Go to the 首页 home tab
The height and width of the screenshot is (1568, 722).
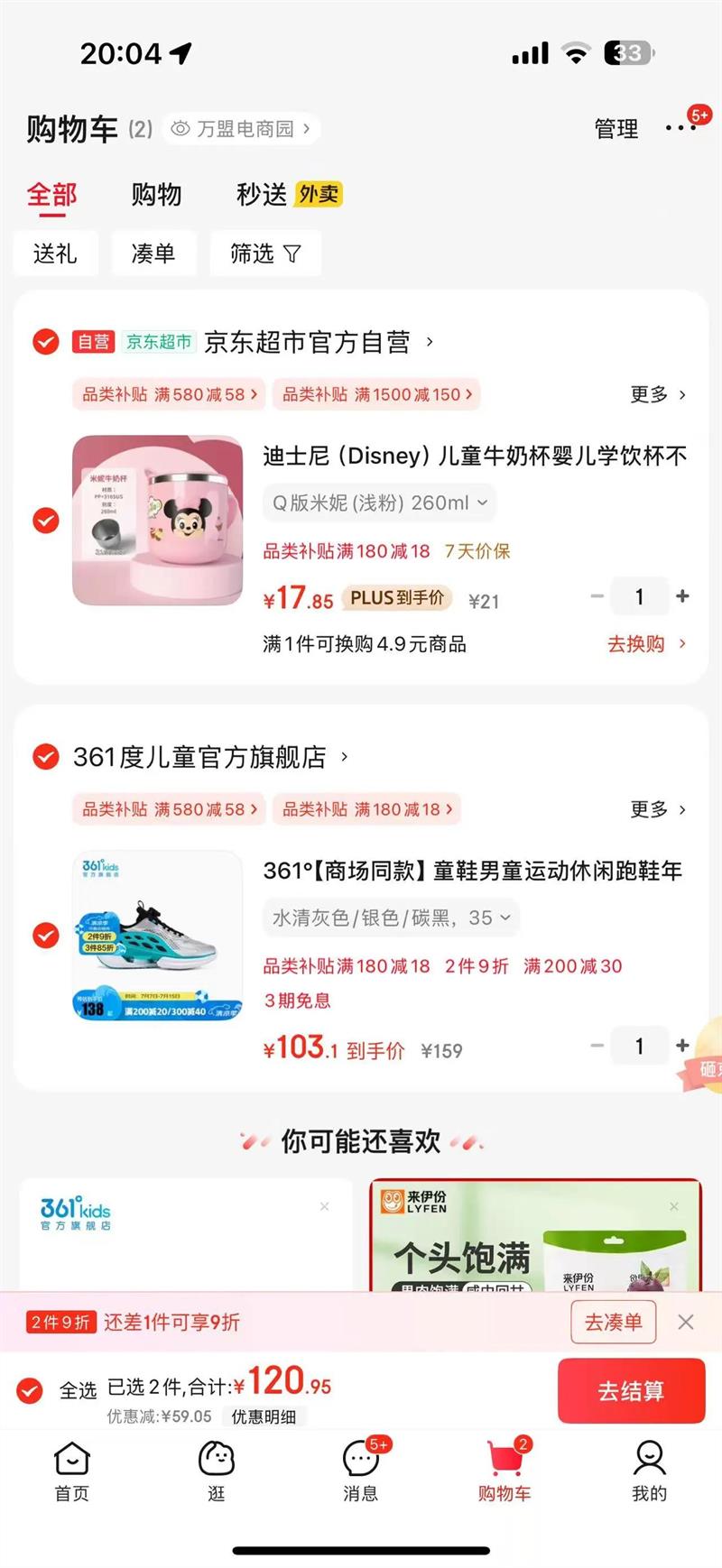pos(72,1471)
